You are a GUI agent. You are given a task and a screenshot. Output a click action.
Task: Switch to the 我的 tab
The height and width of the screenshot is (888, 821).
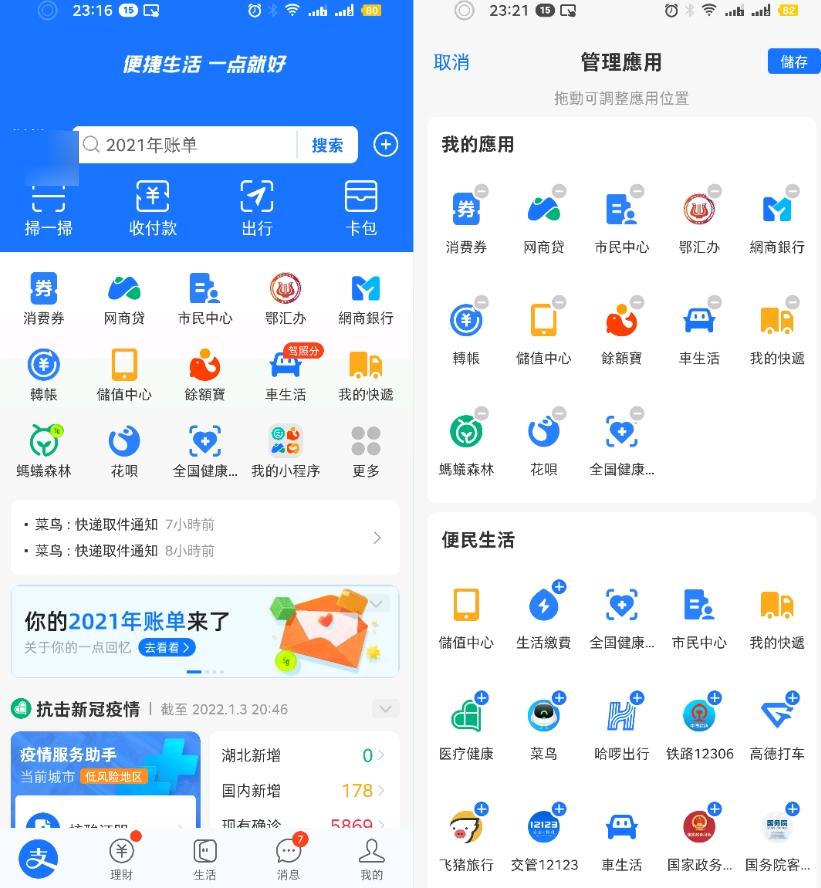coord(371,859)
